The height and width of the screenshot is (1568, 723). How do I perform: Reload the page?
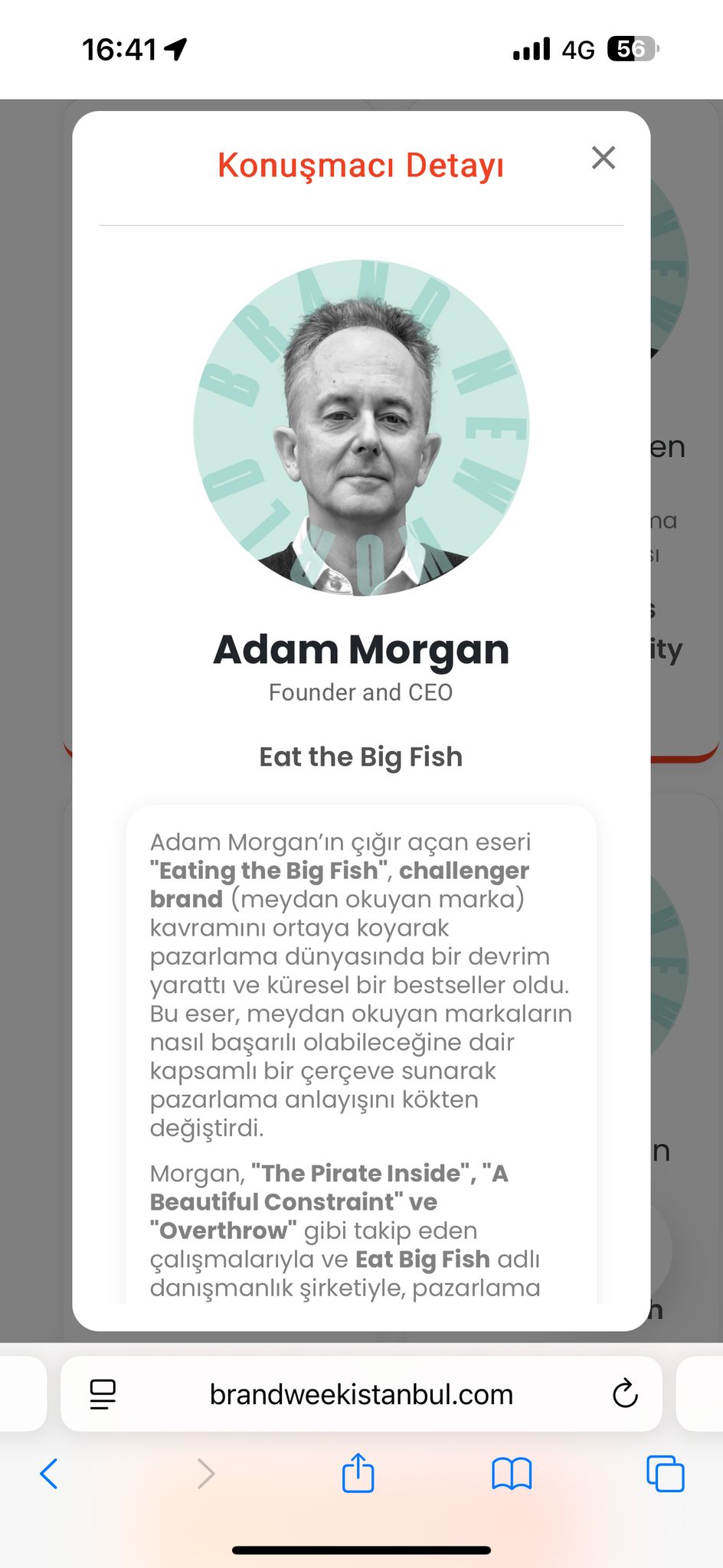pos(625,1393)
